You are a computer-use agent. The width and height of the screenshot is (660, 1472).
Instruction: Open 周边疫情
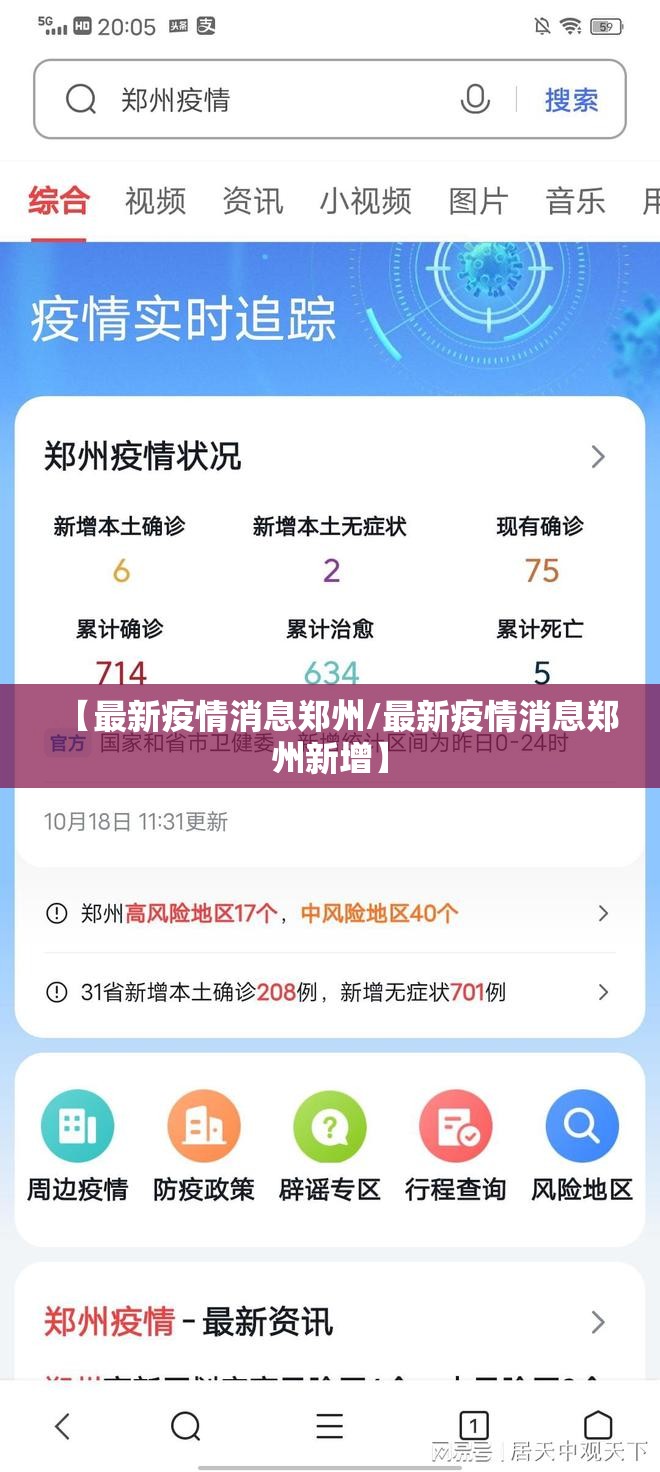pyautogui.click(x=77, y=1145)
